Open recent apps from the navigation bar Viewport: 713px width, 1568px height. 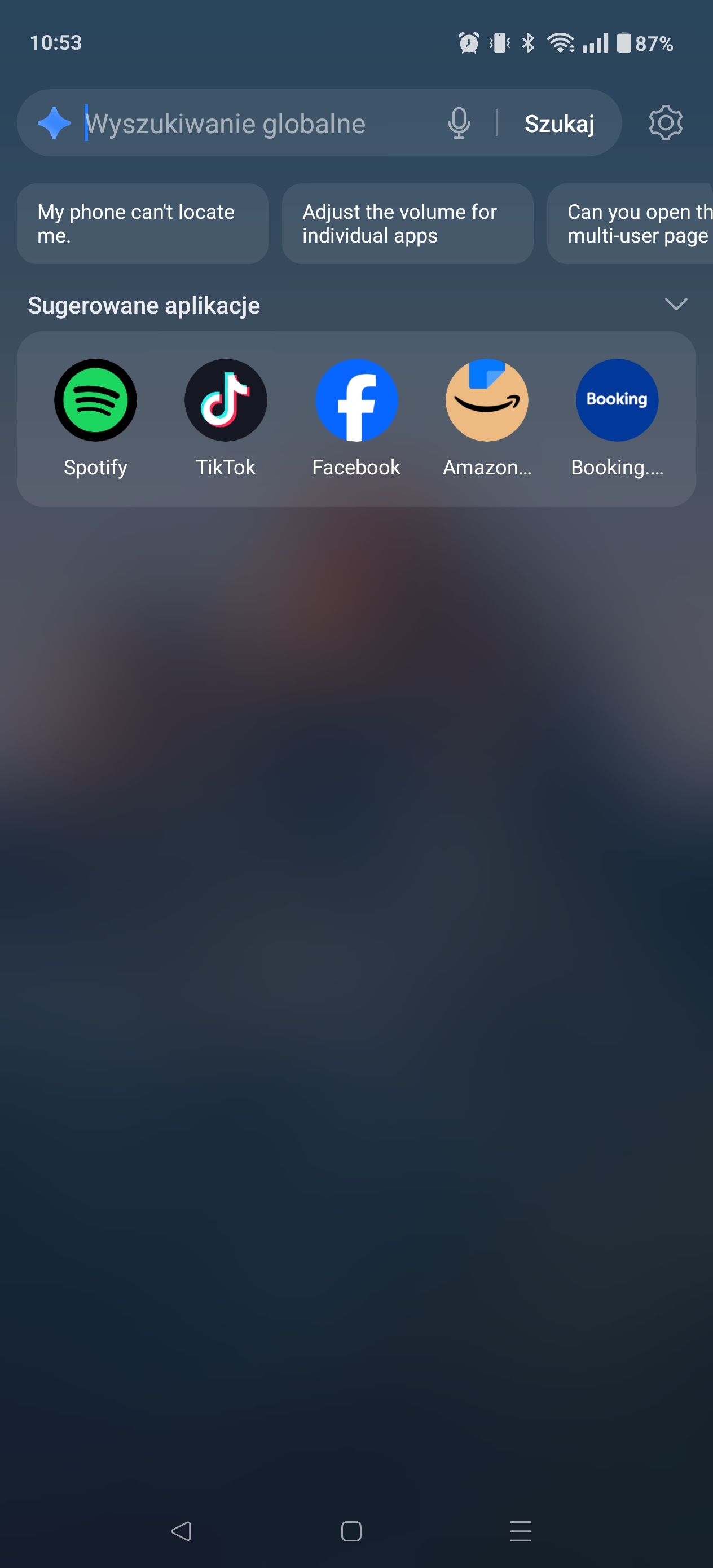click(520, 1530)
